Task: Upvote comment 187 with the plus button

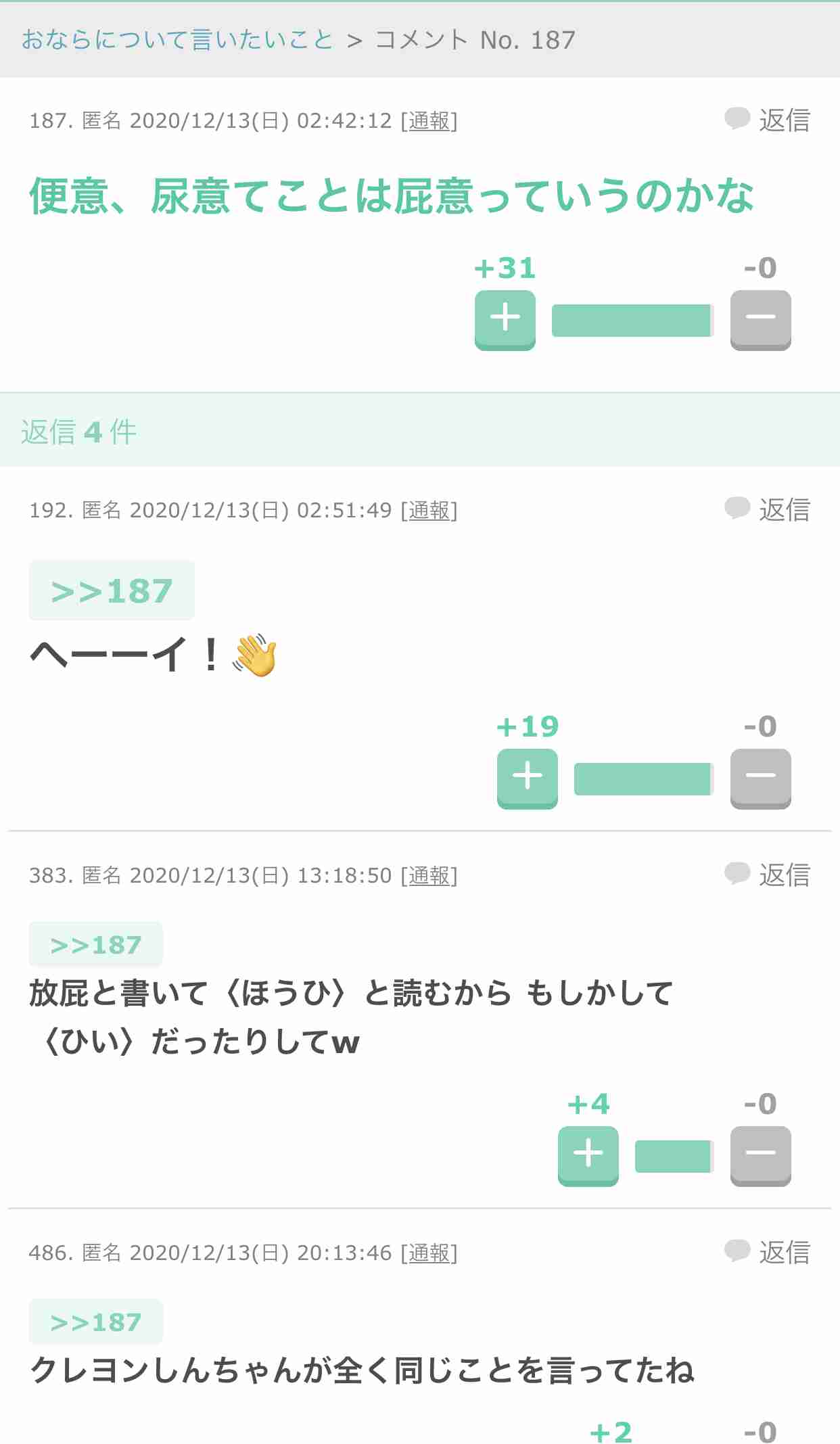Action: (505, 320)
